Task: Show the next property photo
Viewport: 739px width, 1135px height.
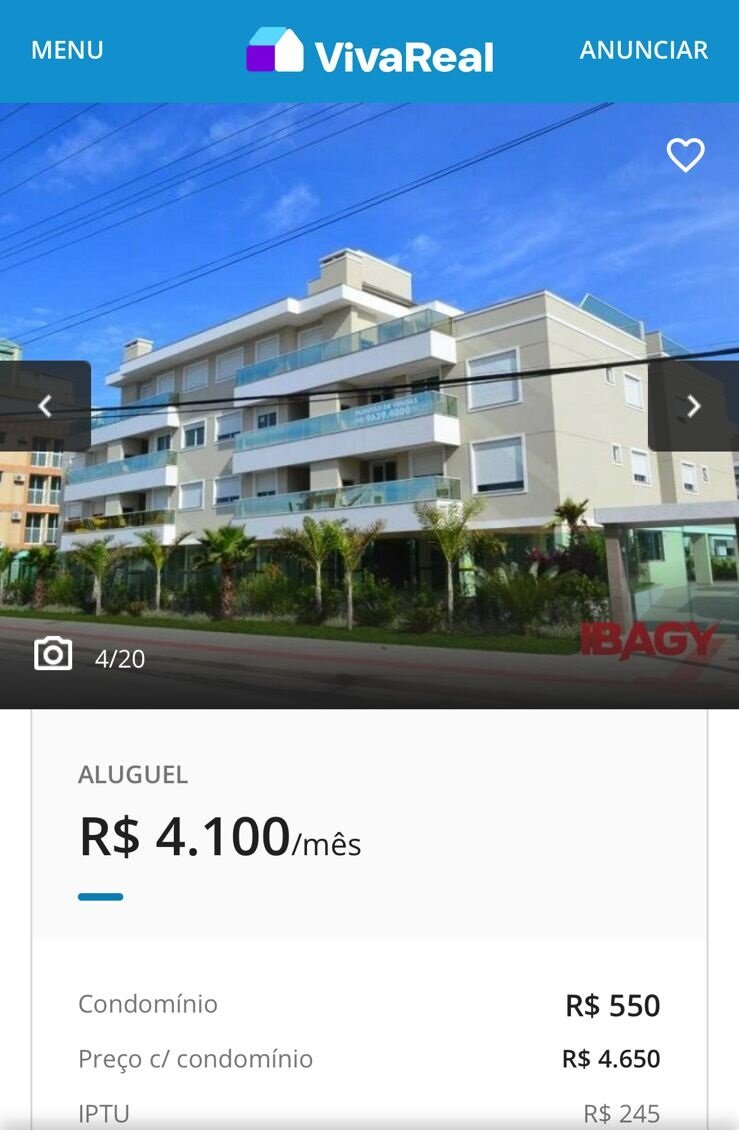Action: (693, 406)
